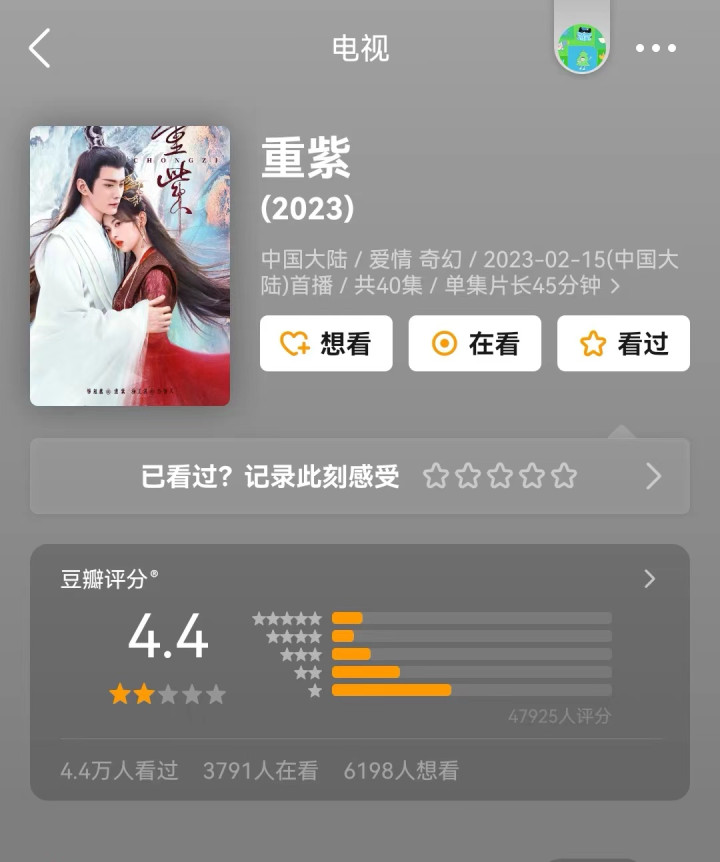
Task: Open the 豆瓣评分 rating details
Action: click(649, 579)
